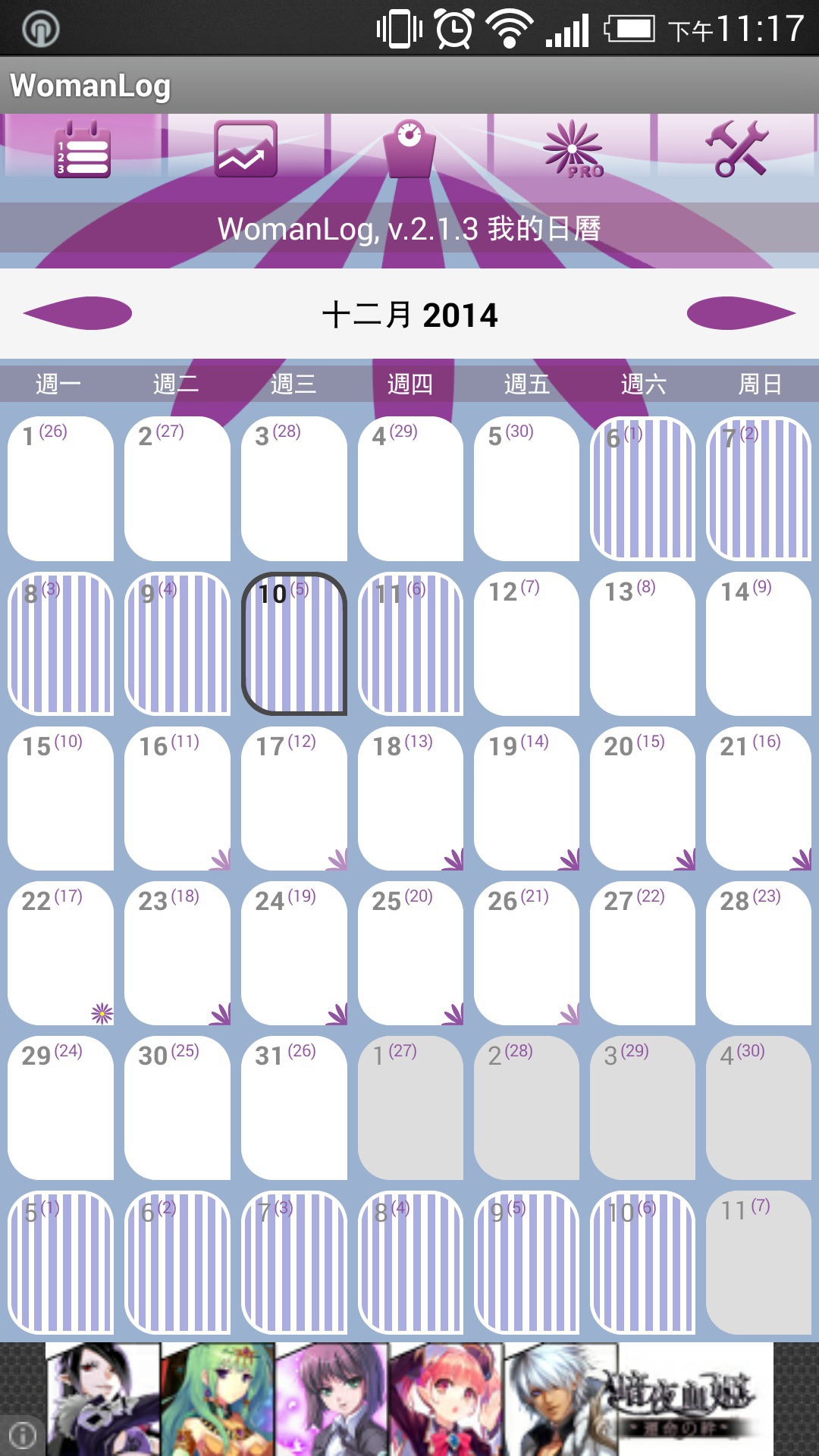Select December 10, the highlighted day
The image size is (819, 1456).
click(x=294, y=643)
